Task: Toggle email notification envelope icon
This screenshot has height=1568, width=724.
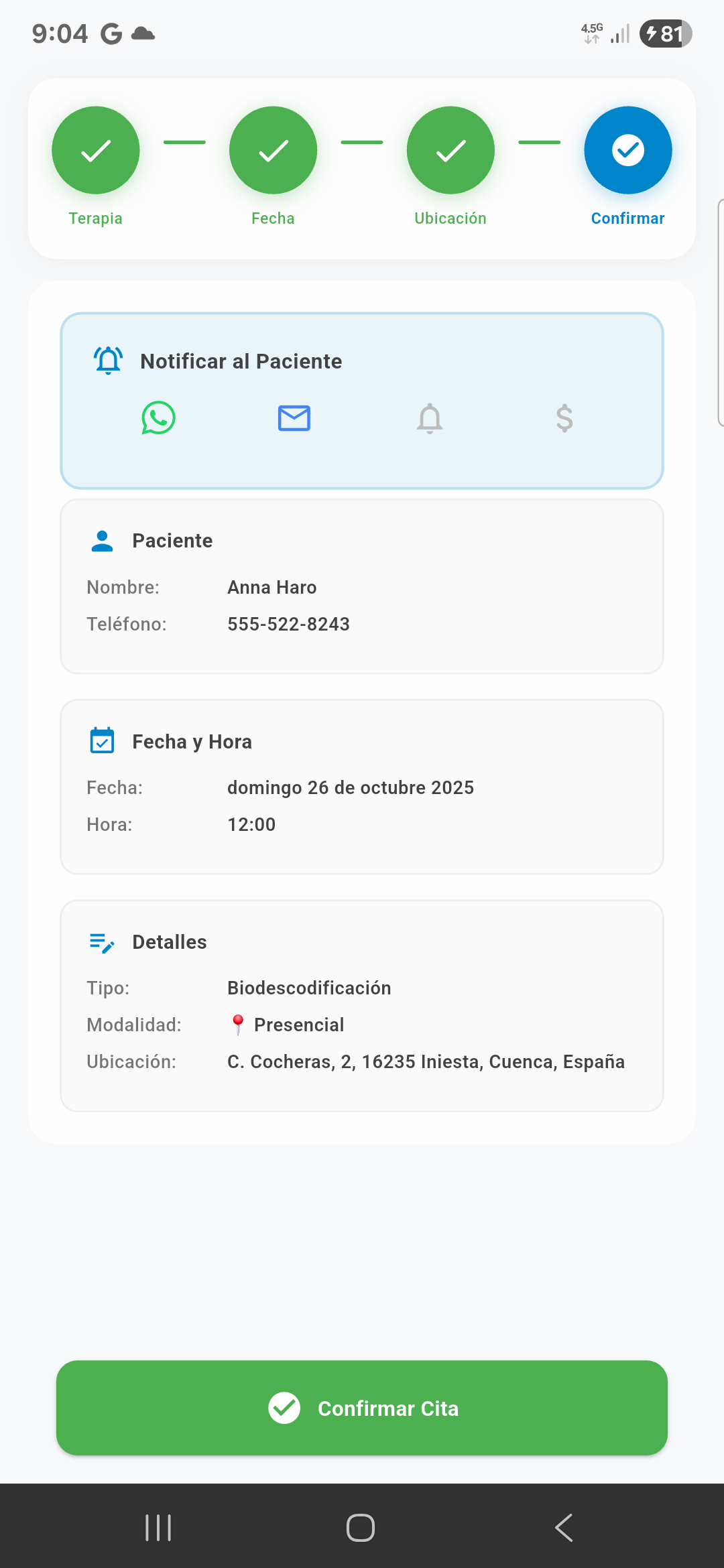Action: [294, 418]
